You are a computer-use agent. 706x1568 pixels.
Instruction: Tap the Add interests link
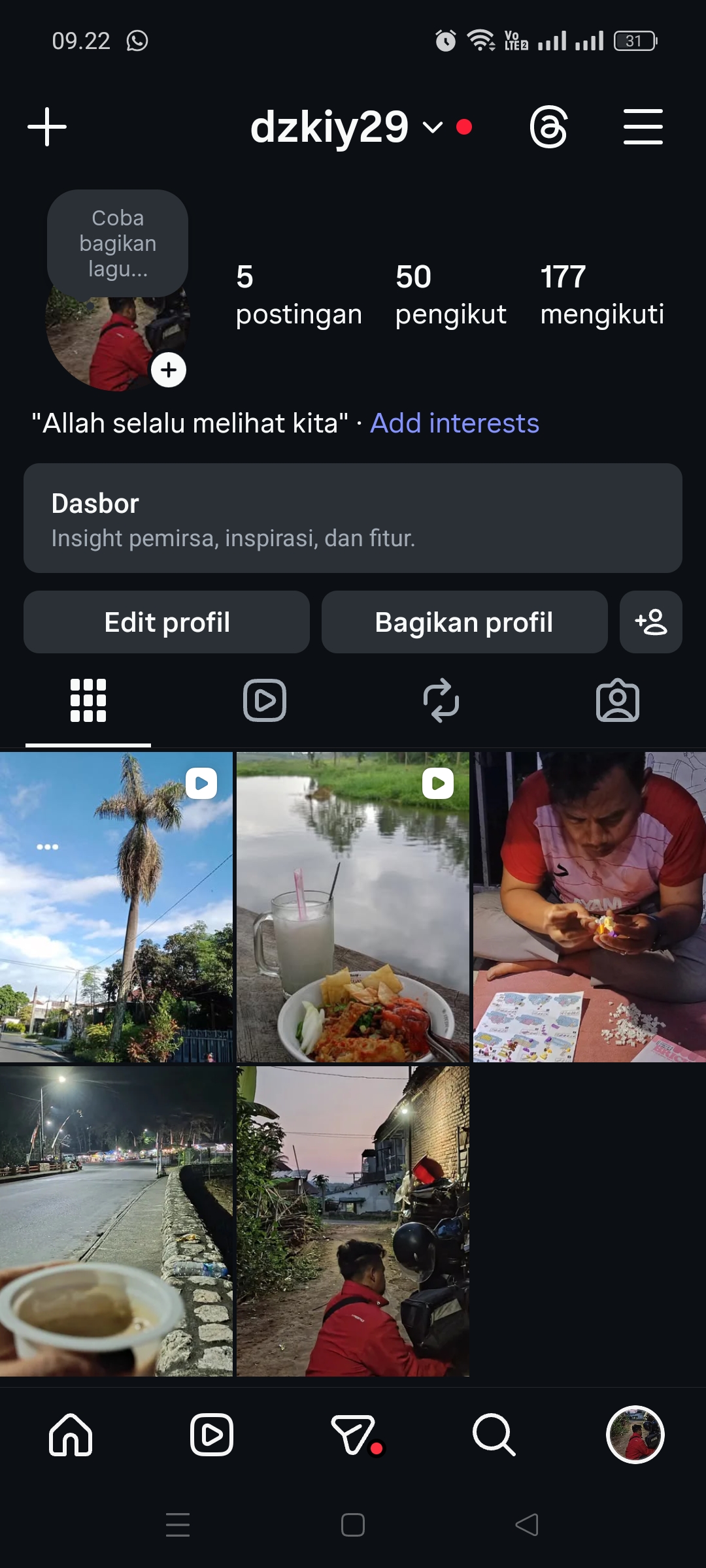[454, 423]
